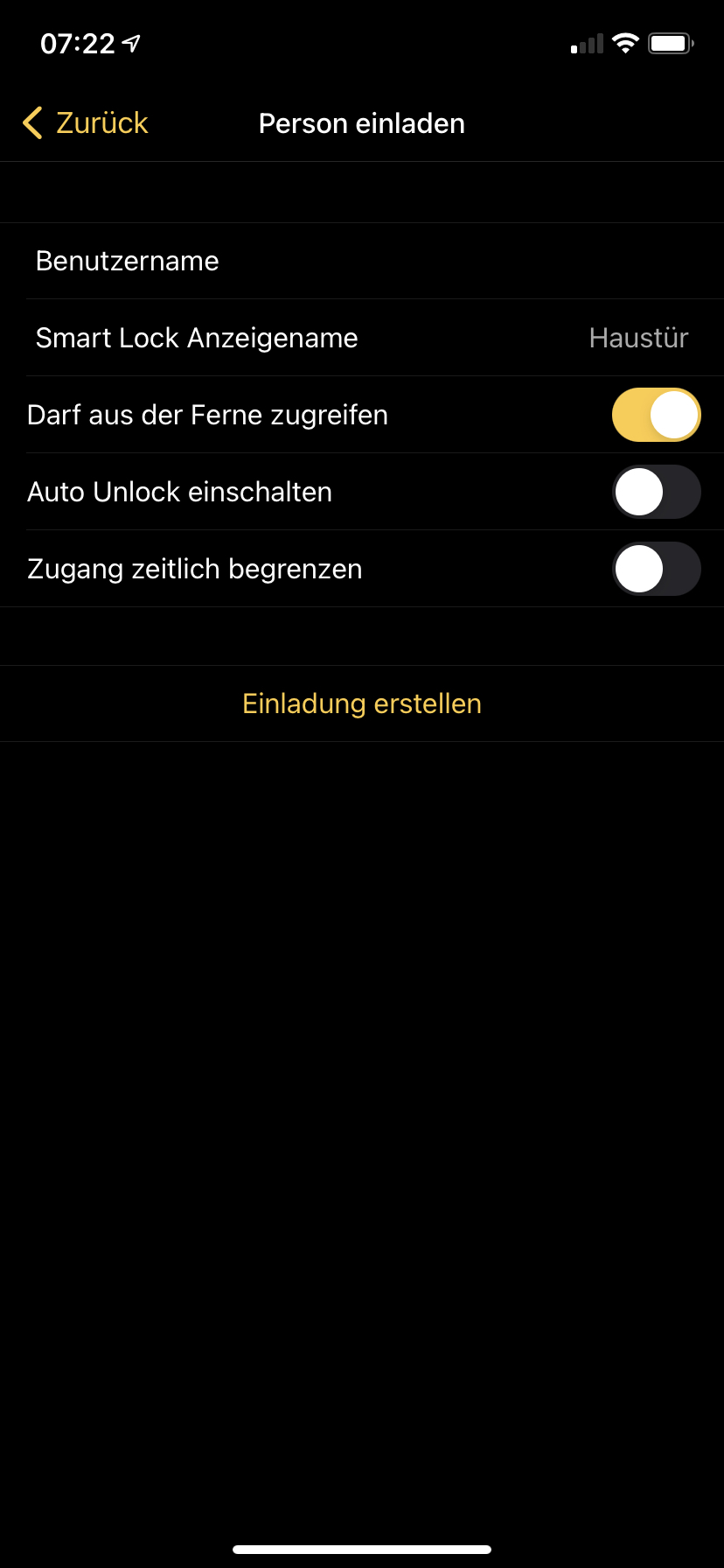Tap the Benutzername field

(x=362, y=261)
